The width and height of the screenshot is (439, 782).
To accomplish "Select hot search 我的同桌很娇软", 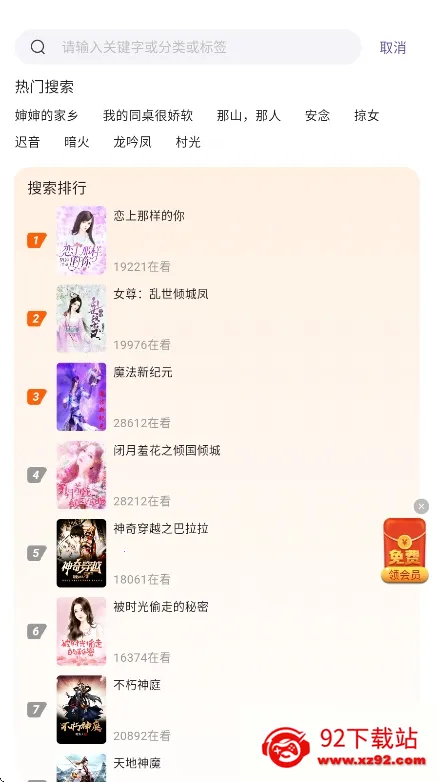I will (x=148, y=116).
